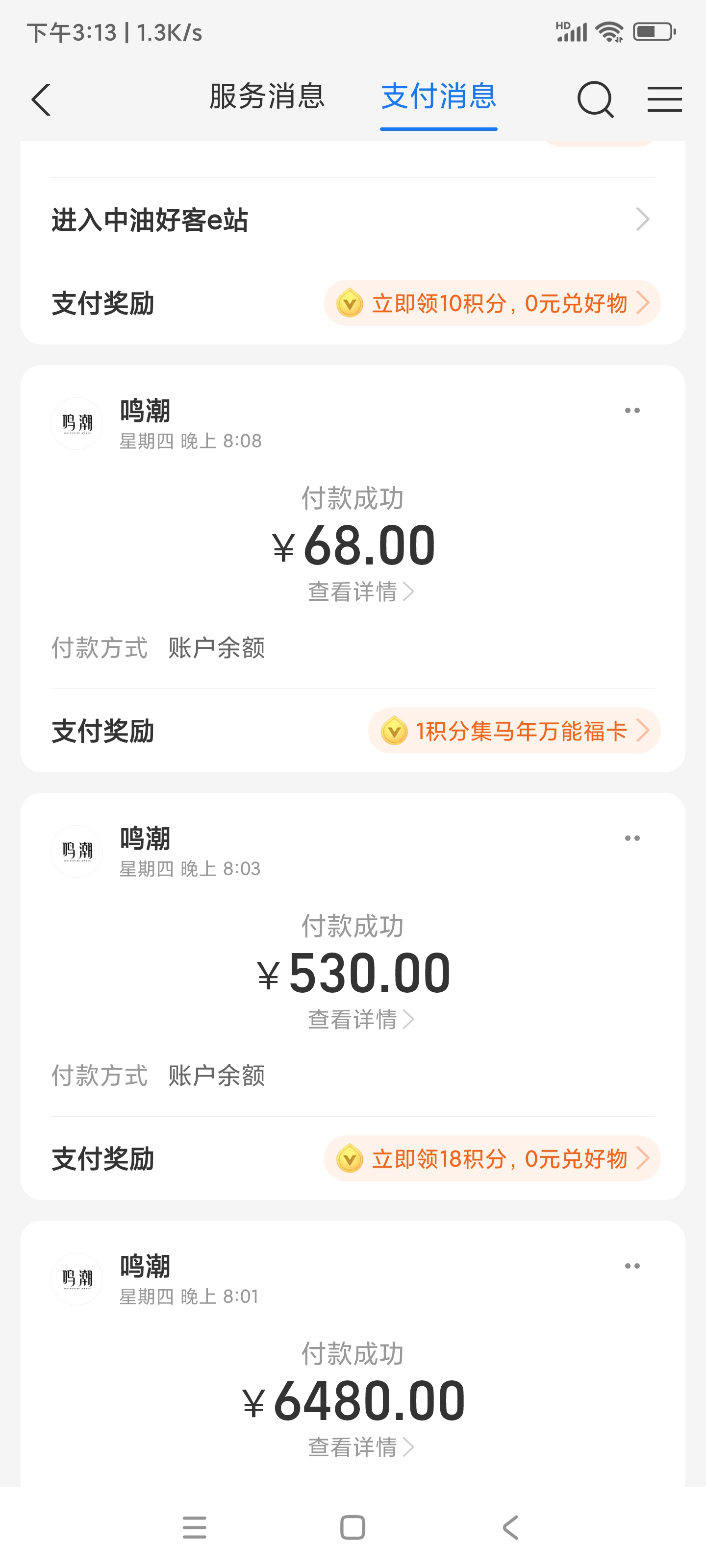The width and height of the screenshot is (706, 1568).
Task: Claim 立即领10积分 payment reward
Action: coord(492,303)
